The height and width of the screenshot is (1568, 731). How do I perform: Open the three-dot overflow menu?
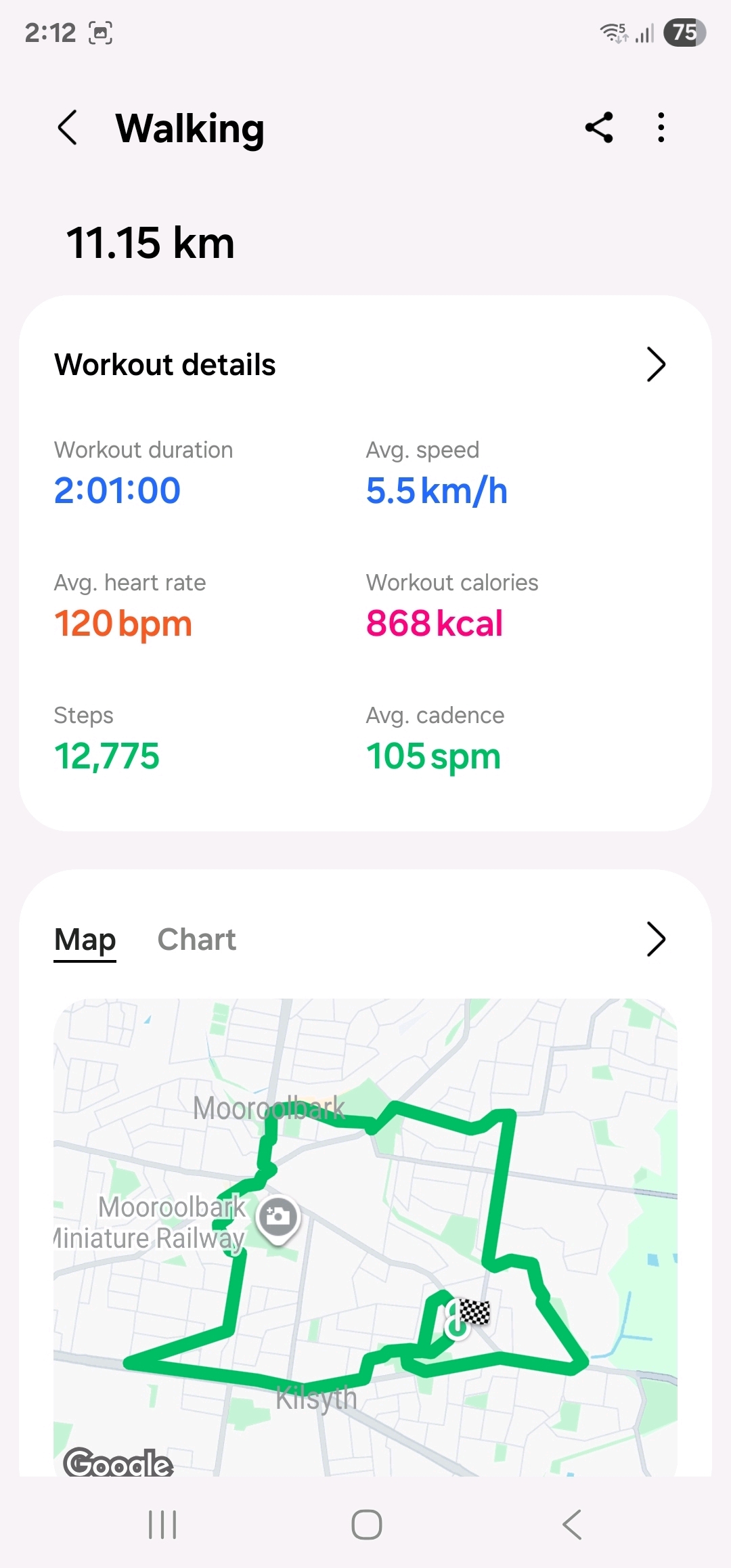[661, 127]
